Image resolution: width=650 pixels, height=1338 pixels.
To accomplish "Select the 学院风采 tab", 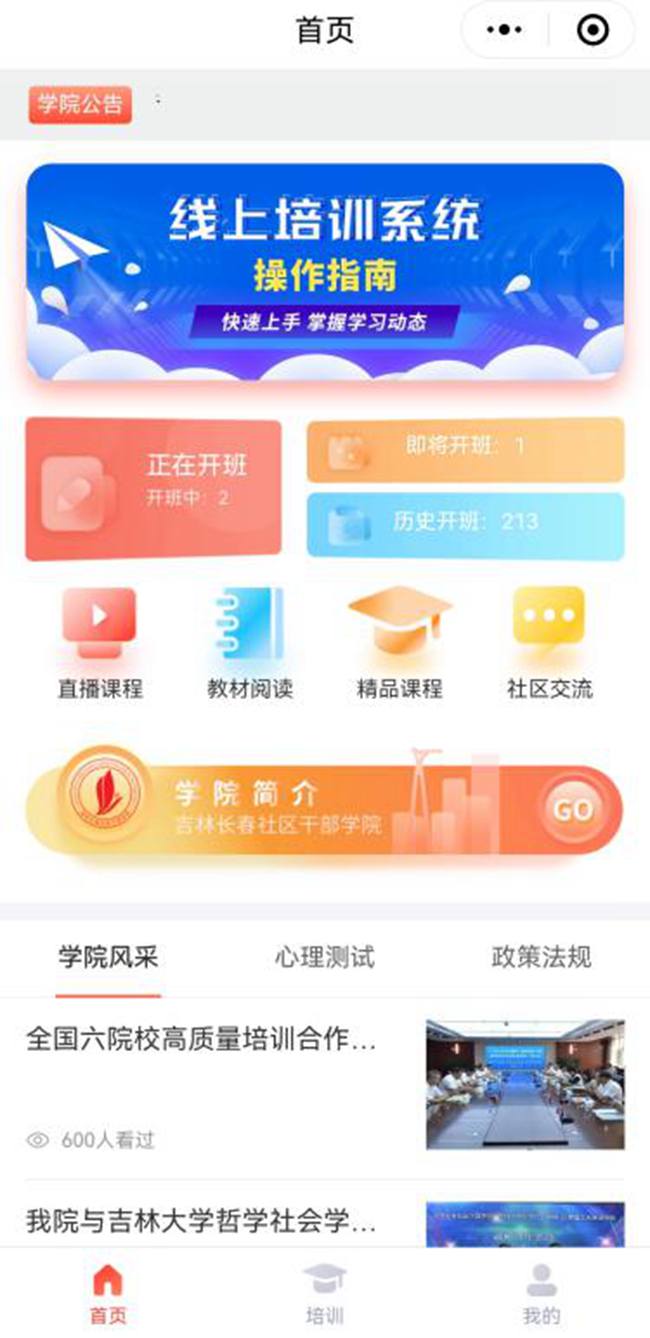I will (108, 957).
